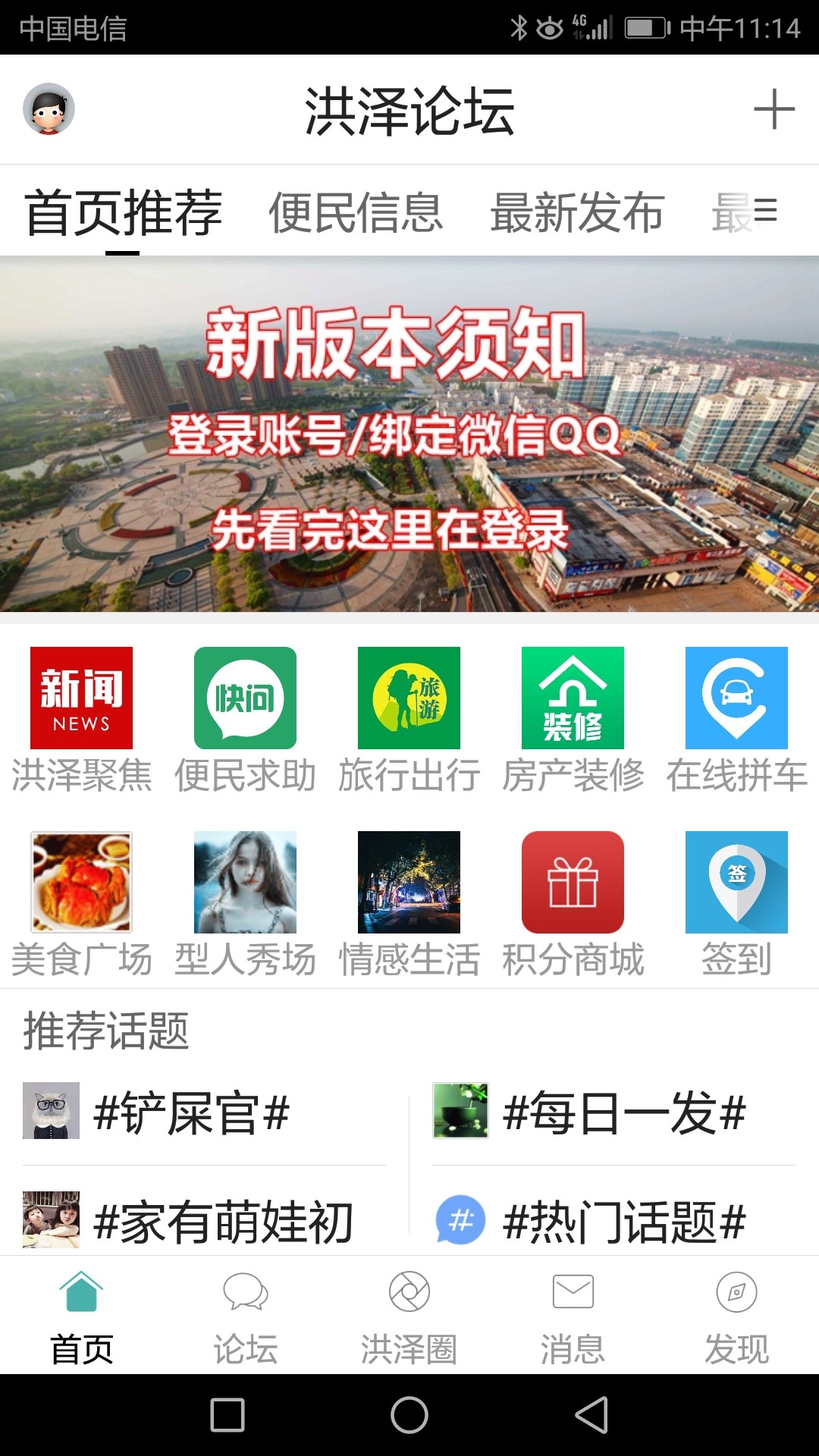Image resolution: width=819 pixels, height=1456 pixels.
Task: Open 旅行出行 section
Action: [409, 720]
